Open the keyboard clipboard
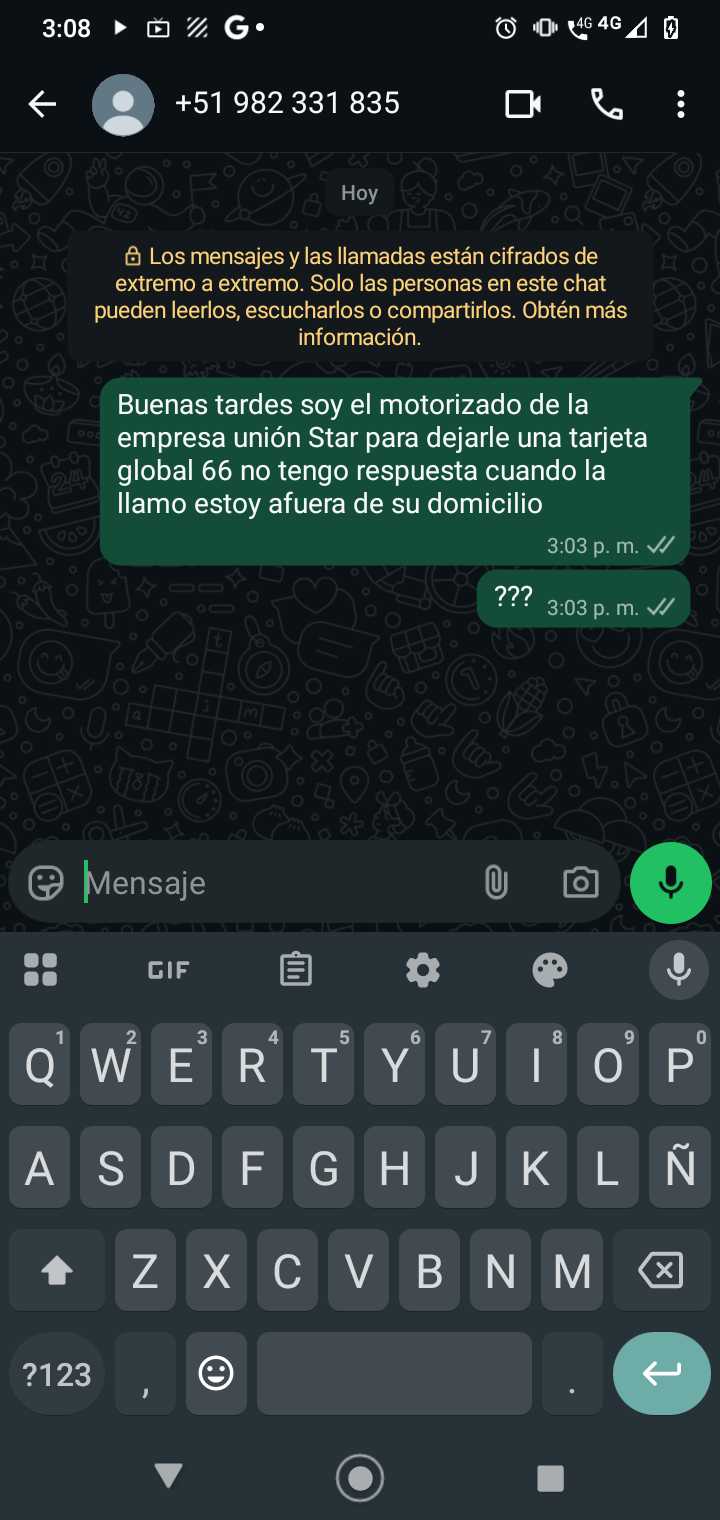Screen dimensions: 720x1520 click(x=295, y=970)
